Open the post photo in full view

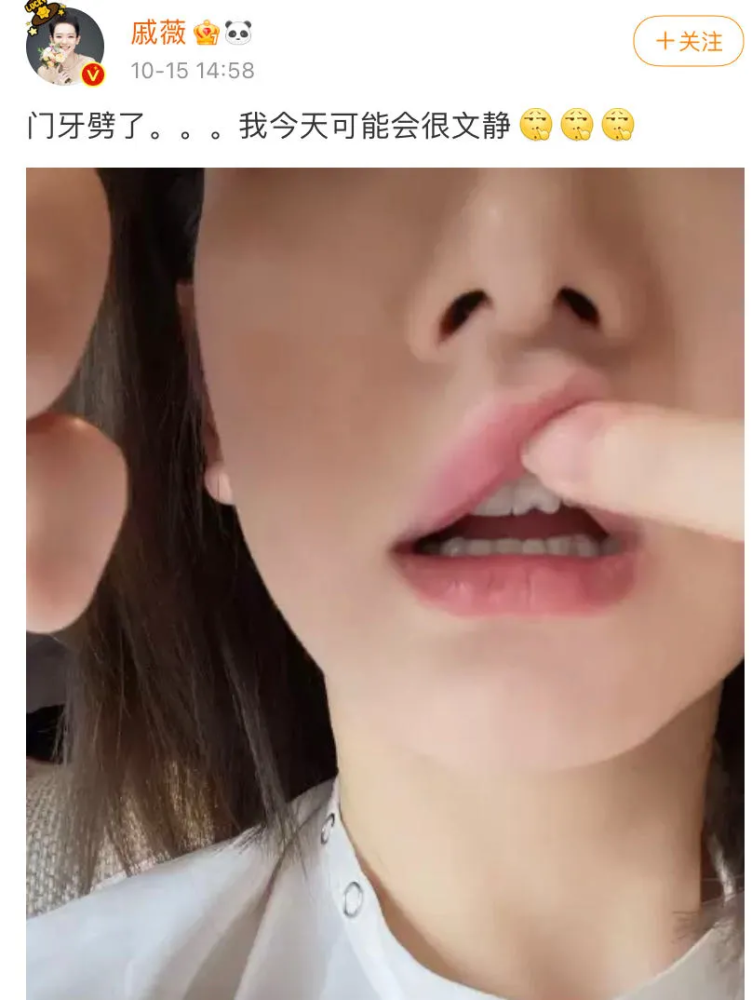pos(385,580)
